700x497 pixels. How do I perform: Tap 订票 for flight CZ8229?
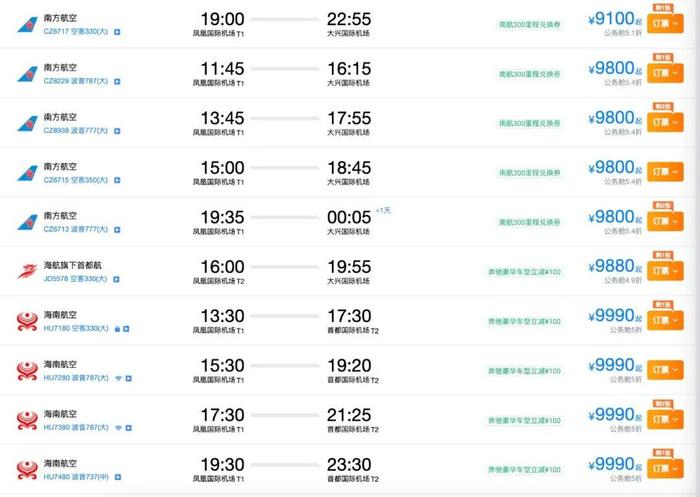tap(666, 74)
